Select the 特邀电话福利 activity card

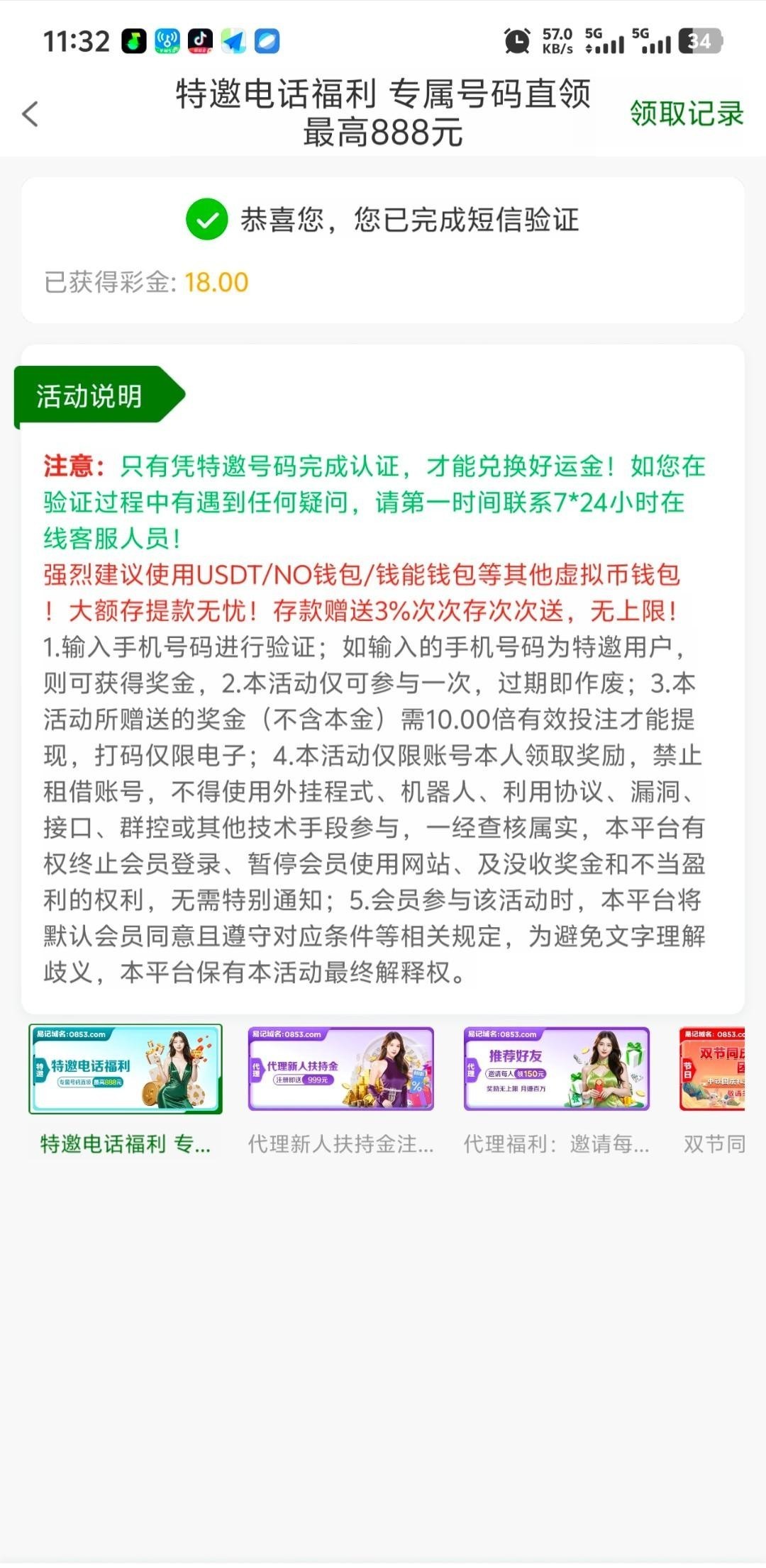click(x=126, y=1069)
